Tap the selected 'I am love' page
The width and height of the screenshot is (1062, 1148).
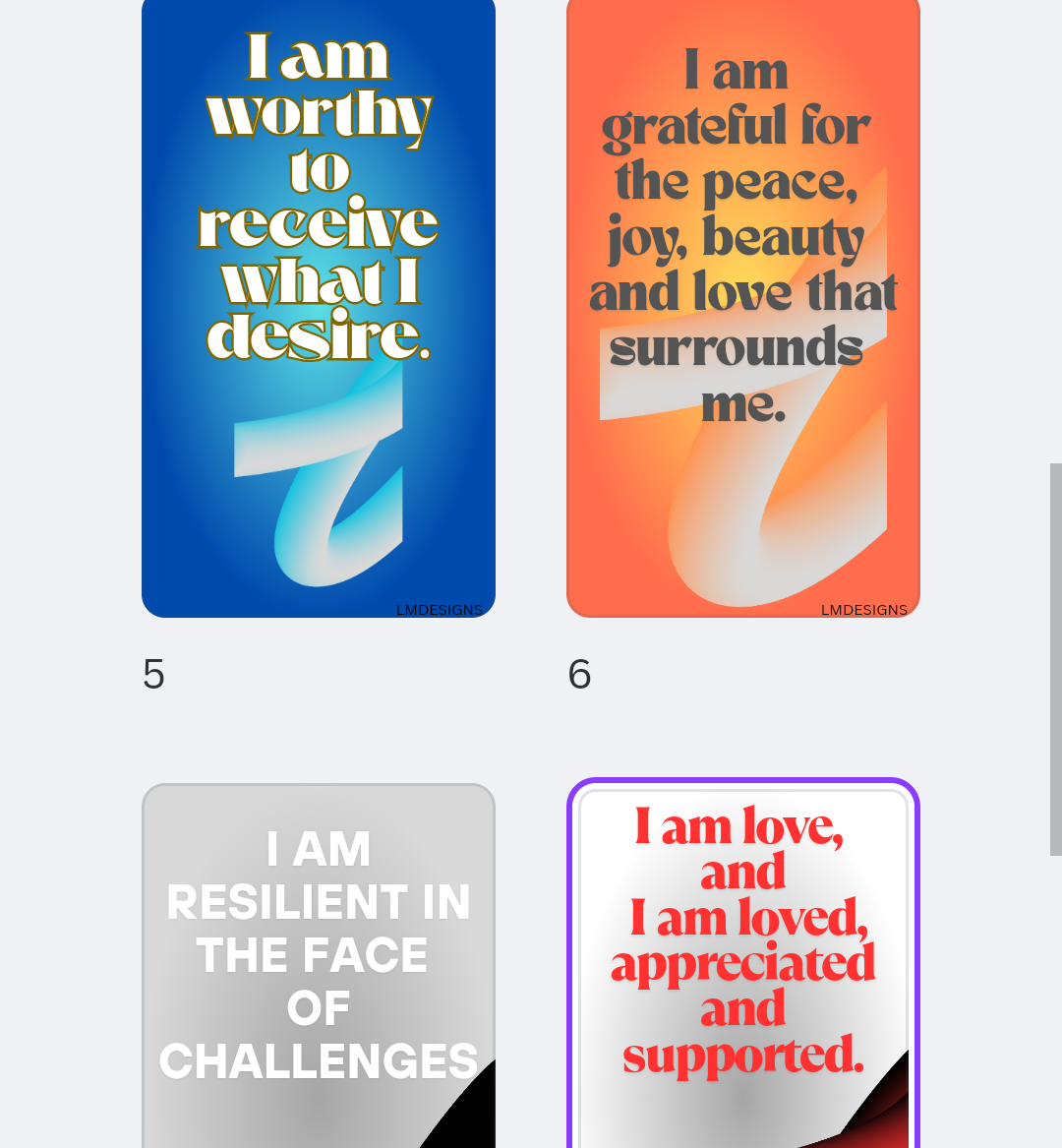pos(742,964)
